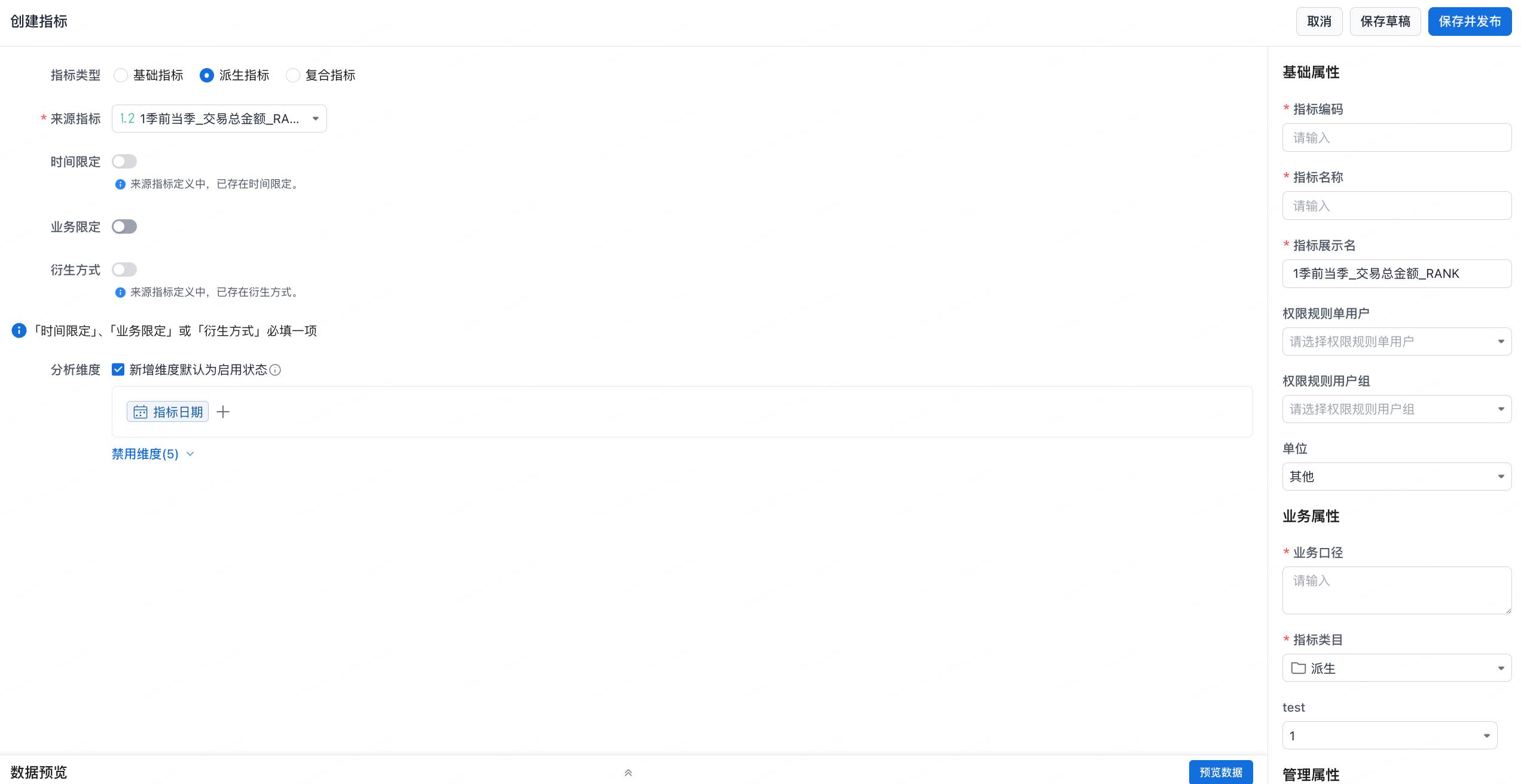Tap 取消 to cancel creation
1521x784 pixels.
pos(1319,22)
